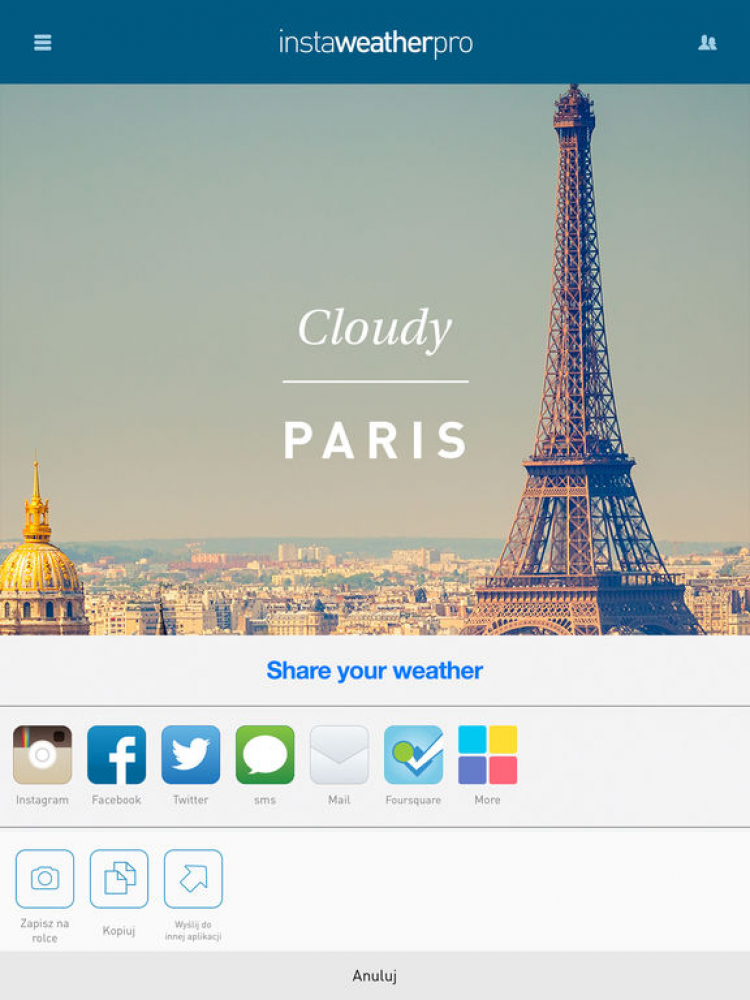Screen dimensions: 750x1000
Task: Dismiss the share sheet with Anuluj
Action: tap(375, 976)
